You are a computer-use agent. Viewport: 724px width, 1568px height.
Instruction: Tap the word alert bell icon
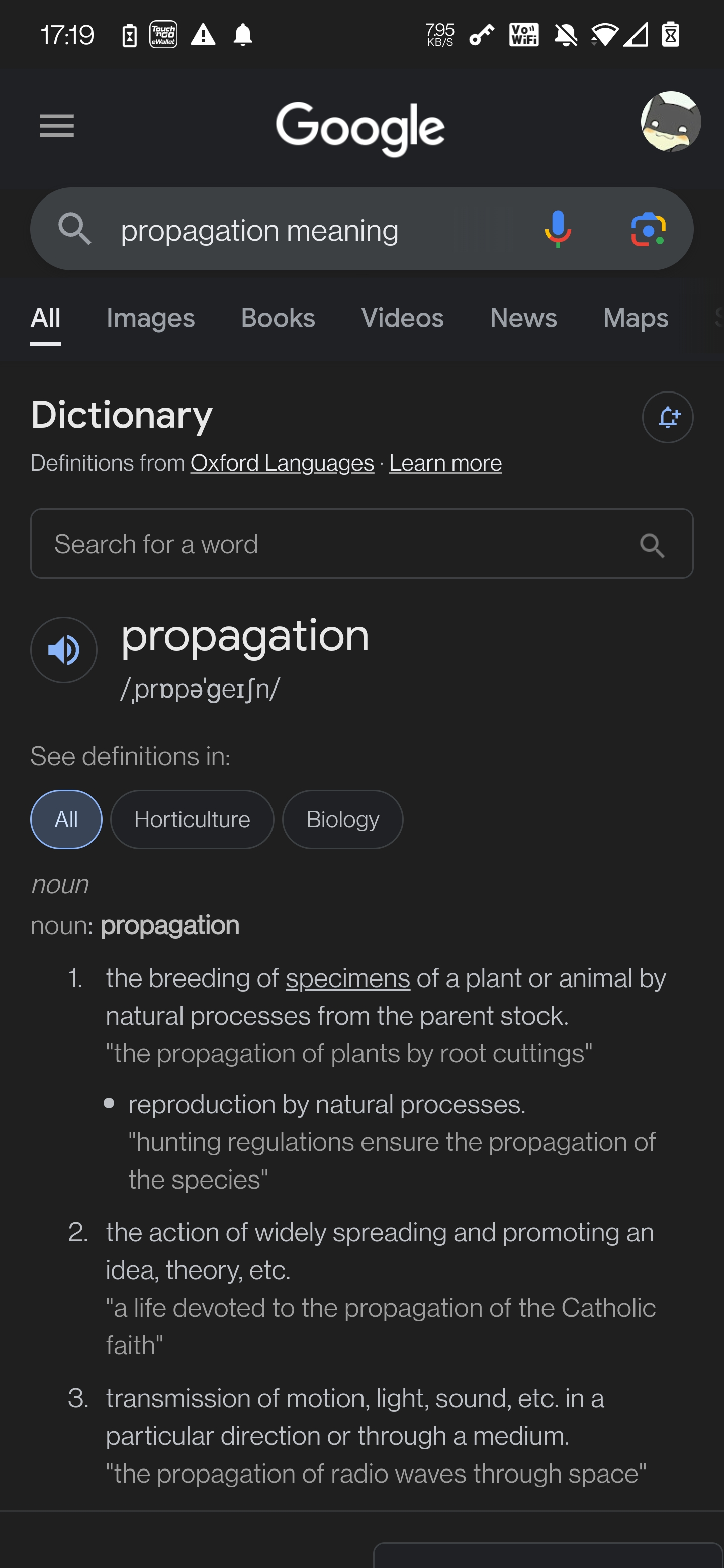pos(667,417)
